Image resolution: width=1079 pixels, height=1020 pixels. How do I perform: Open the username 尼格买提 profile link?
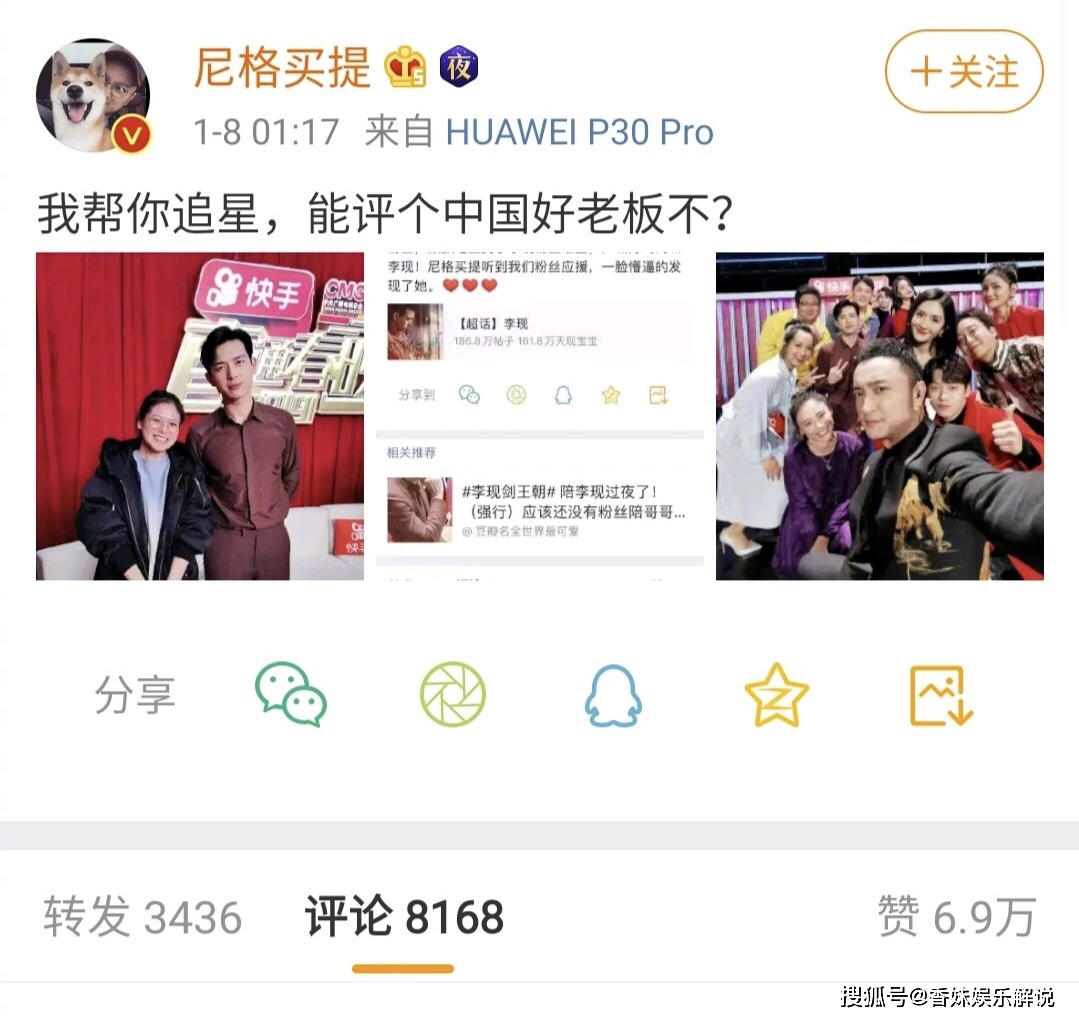tap(283, 67)
